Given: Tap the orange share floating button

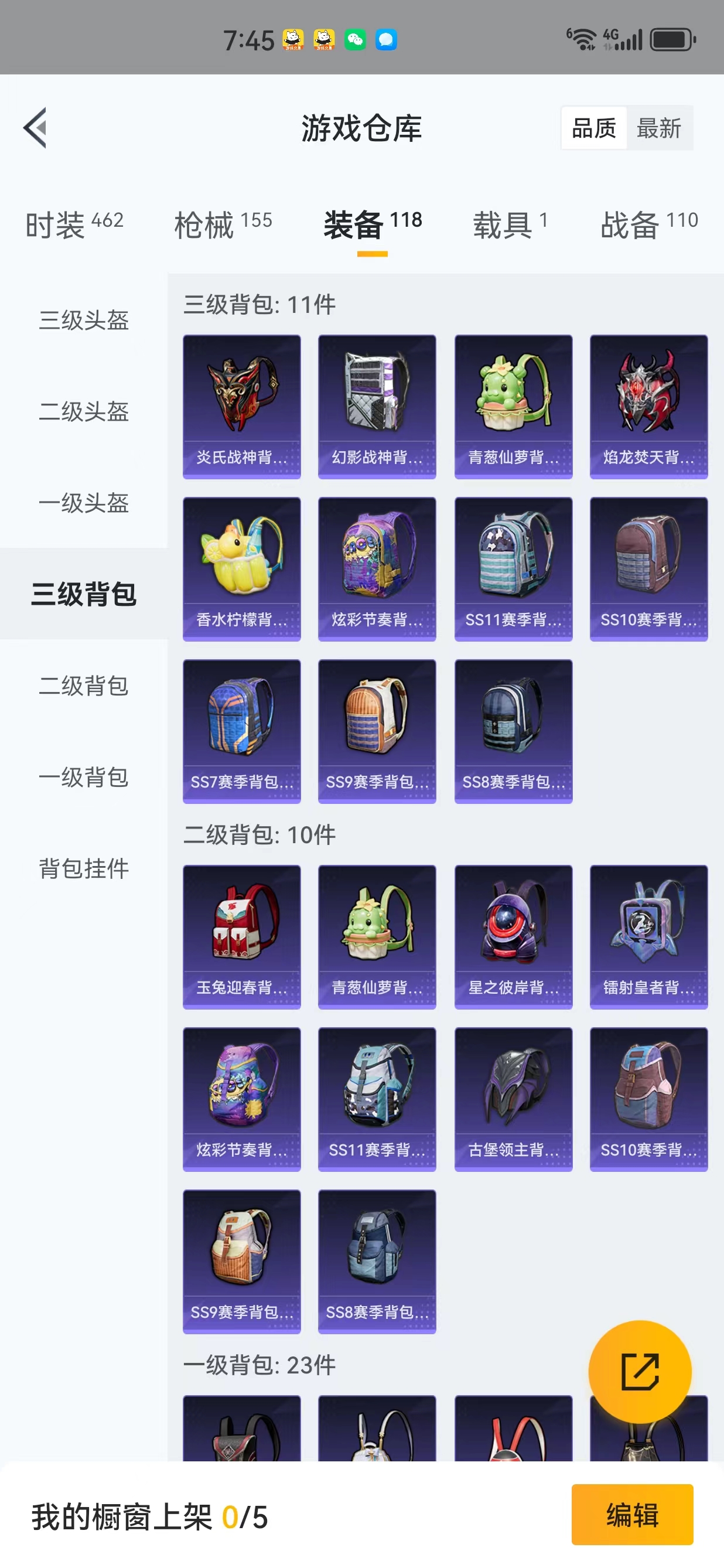Looking at the screenshot, I should point(640,1372).
